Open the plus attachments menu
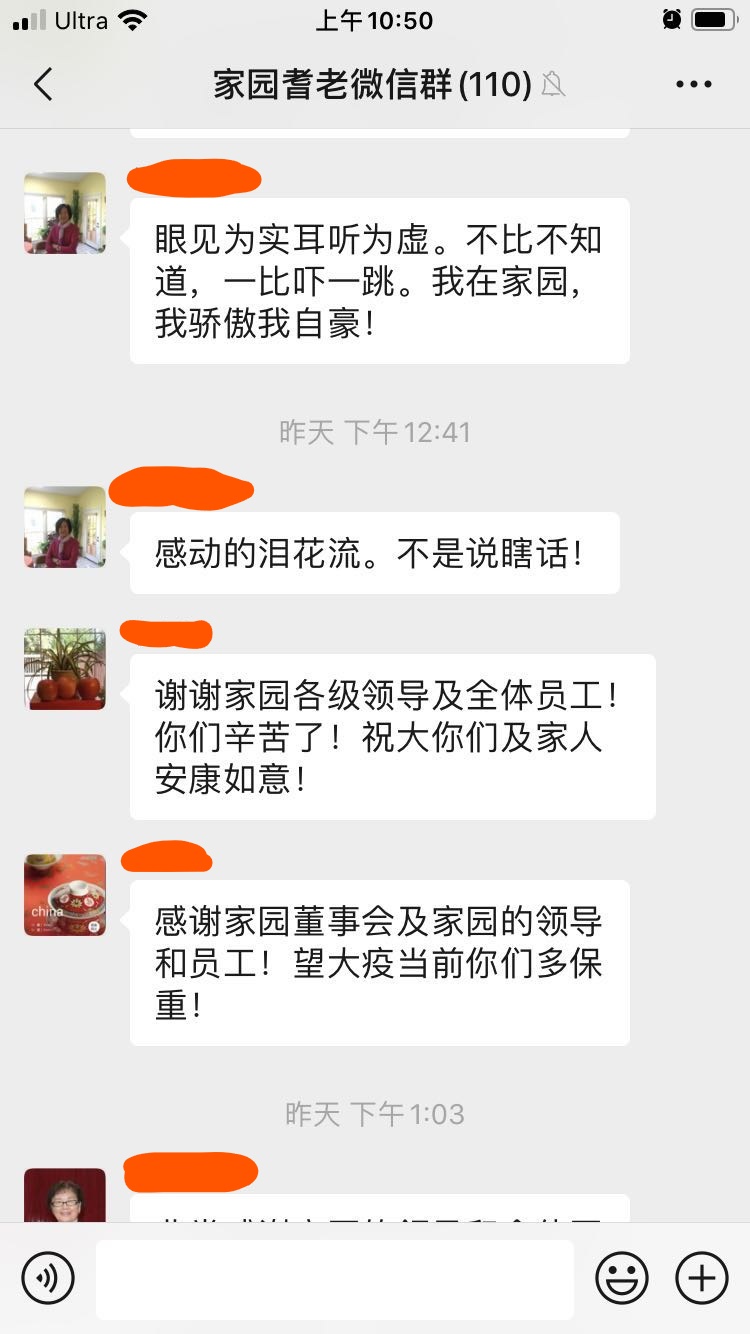Image resolution: width=750 pixels, height=1334 pixels. click(702, 1278)
